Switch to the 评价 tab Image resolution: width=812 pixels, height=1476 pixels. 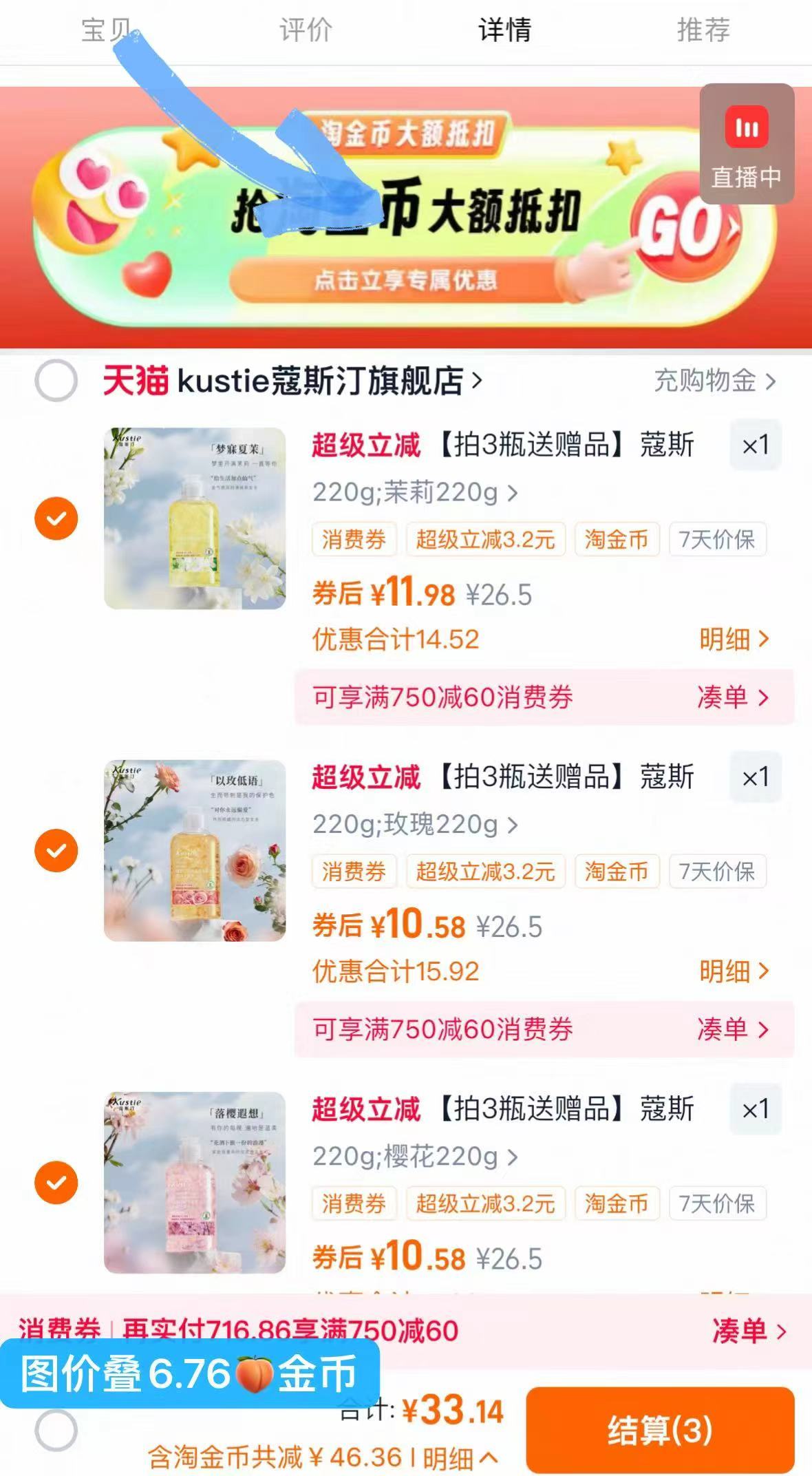click(306, 29)
